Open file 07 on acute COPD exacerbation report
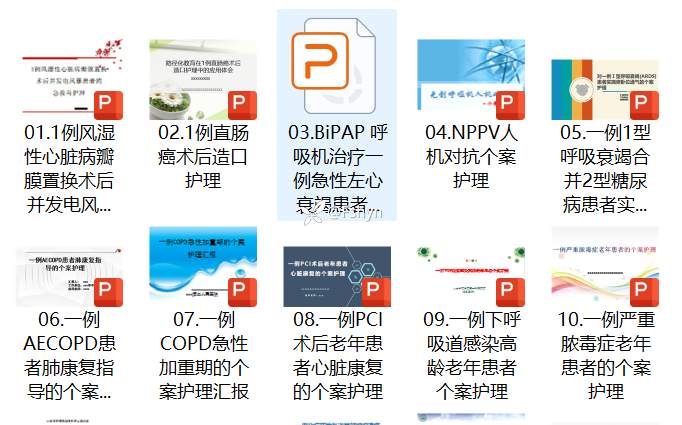Image resolution: width=682 pixels, height=425 pixels. point(203,266)
